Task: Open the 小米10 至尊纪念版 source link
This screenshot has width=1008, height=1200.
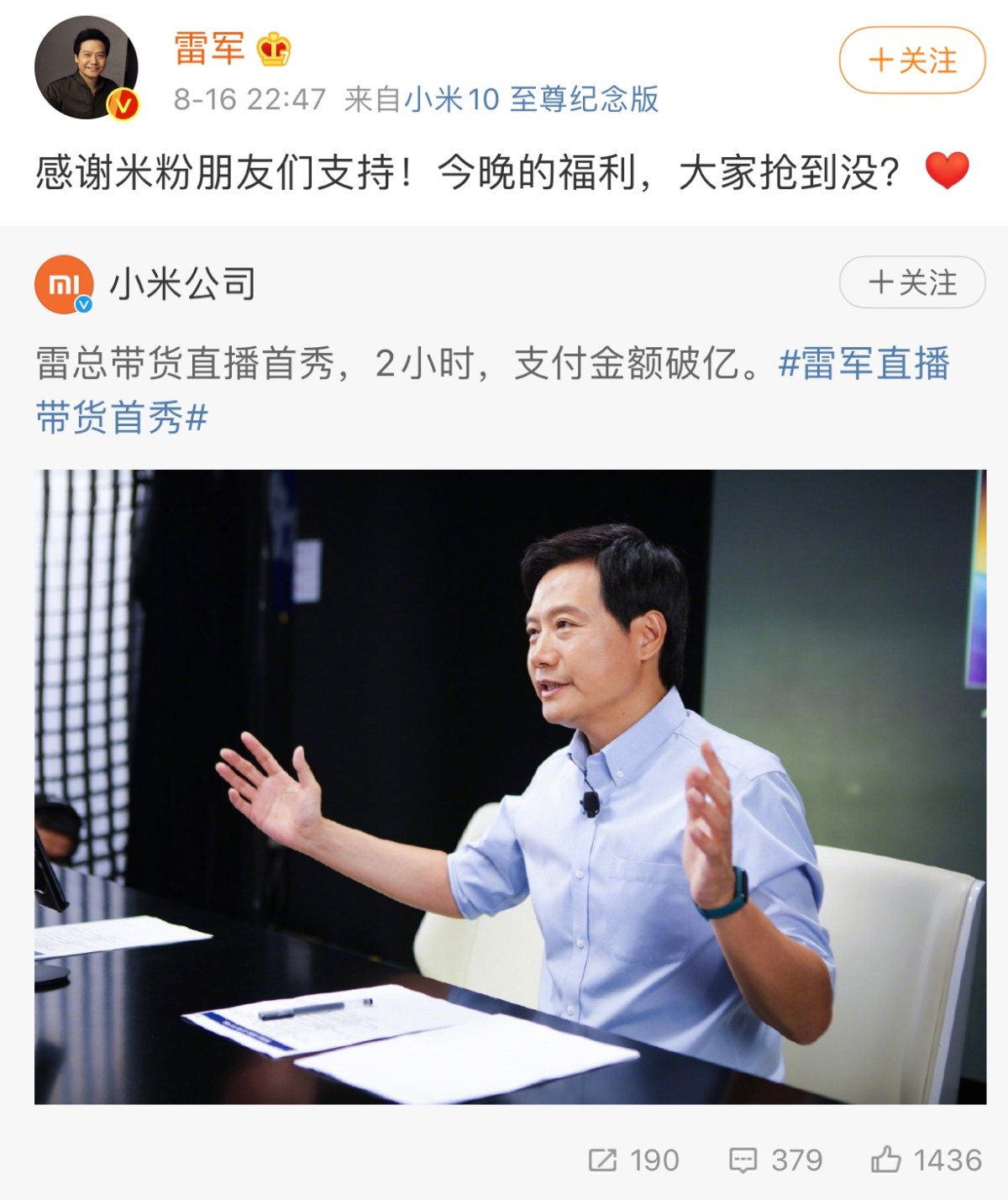Action: [x=531, y=100]
